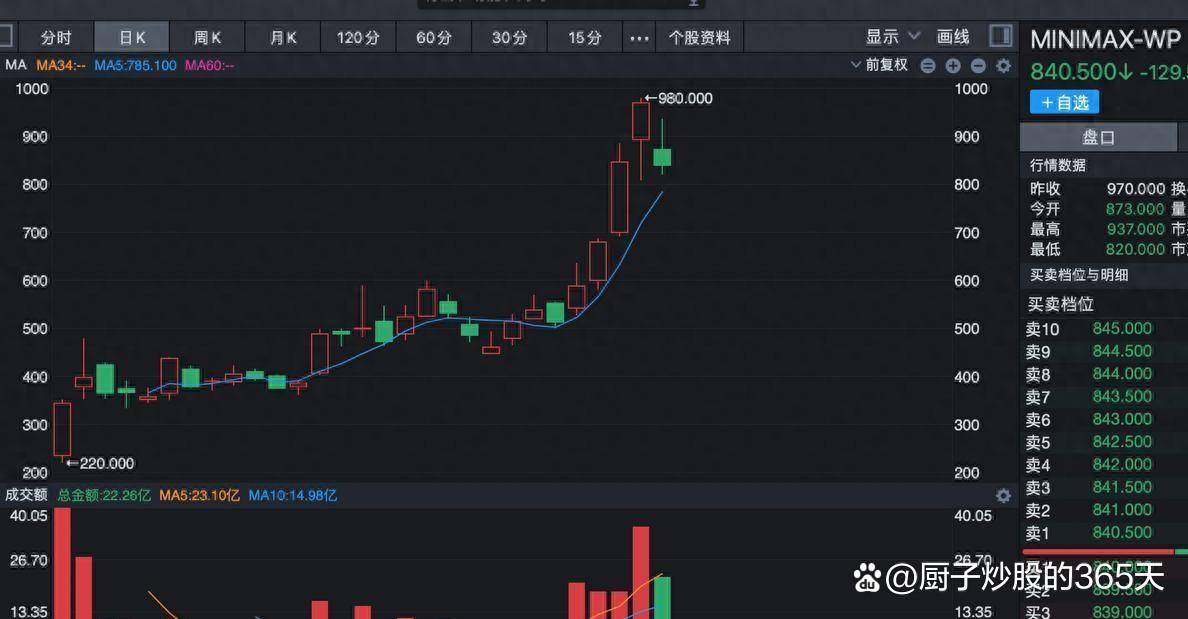Open the 个股资料 stock info tab

click(x=699, y=38)
